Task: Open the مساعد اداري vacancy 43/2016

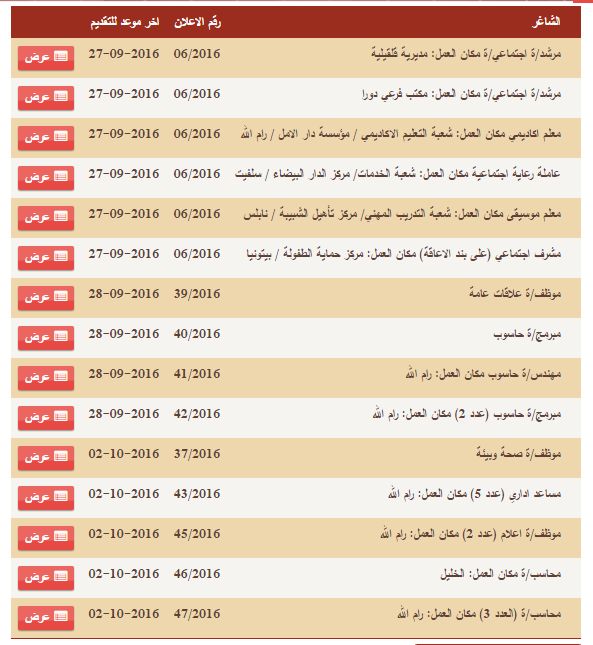Action: (46, 497)
